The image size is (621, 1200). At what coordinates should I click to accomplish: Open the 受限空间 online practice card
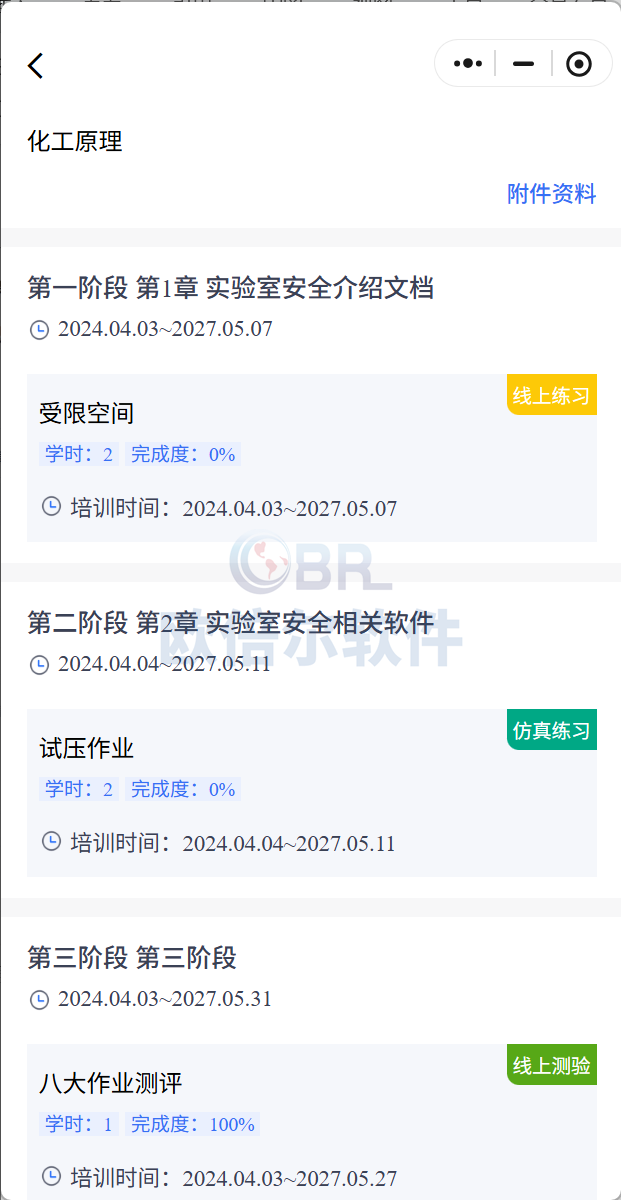pos(311,458)
